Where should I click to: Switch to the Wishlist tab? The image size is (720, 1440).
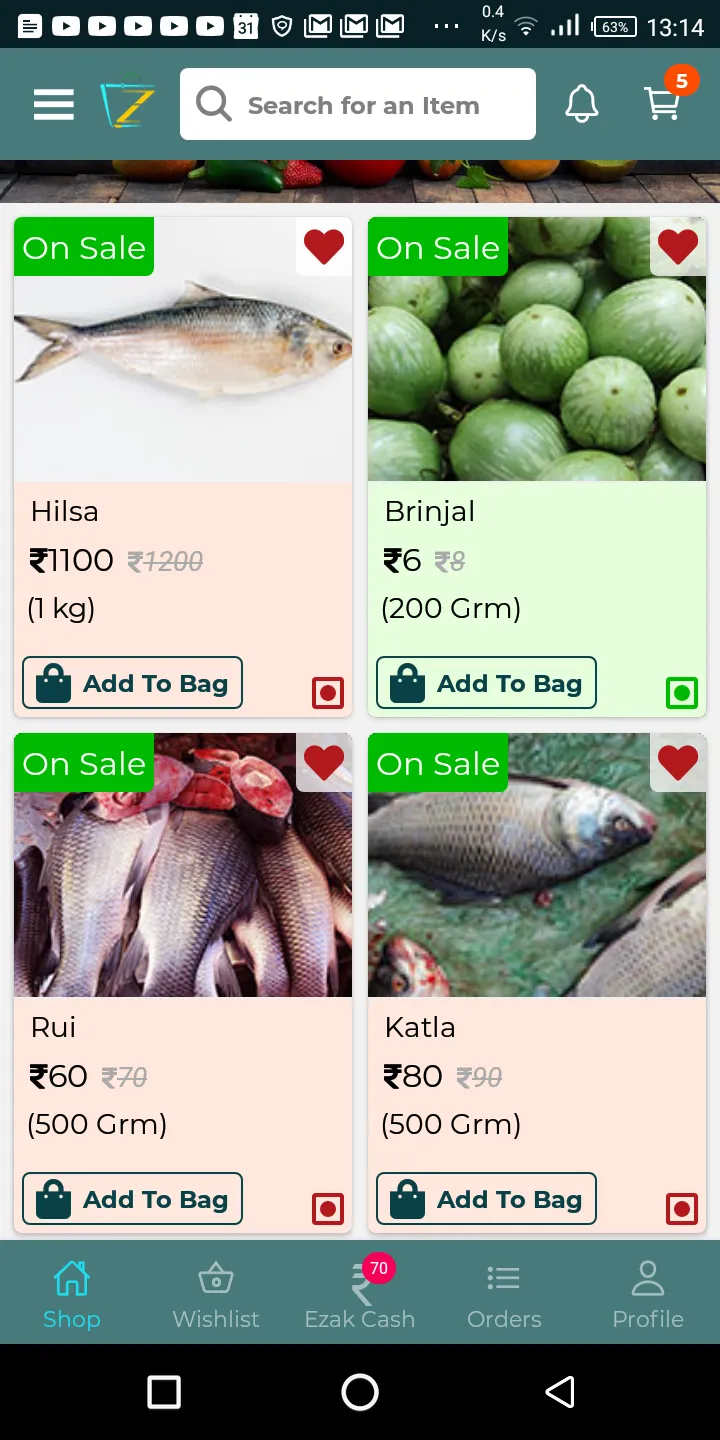pyautogui.click(x=216, y=1294)
